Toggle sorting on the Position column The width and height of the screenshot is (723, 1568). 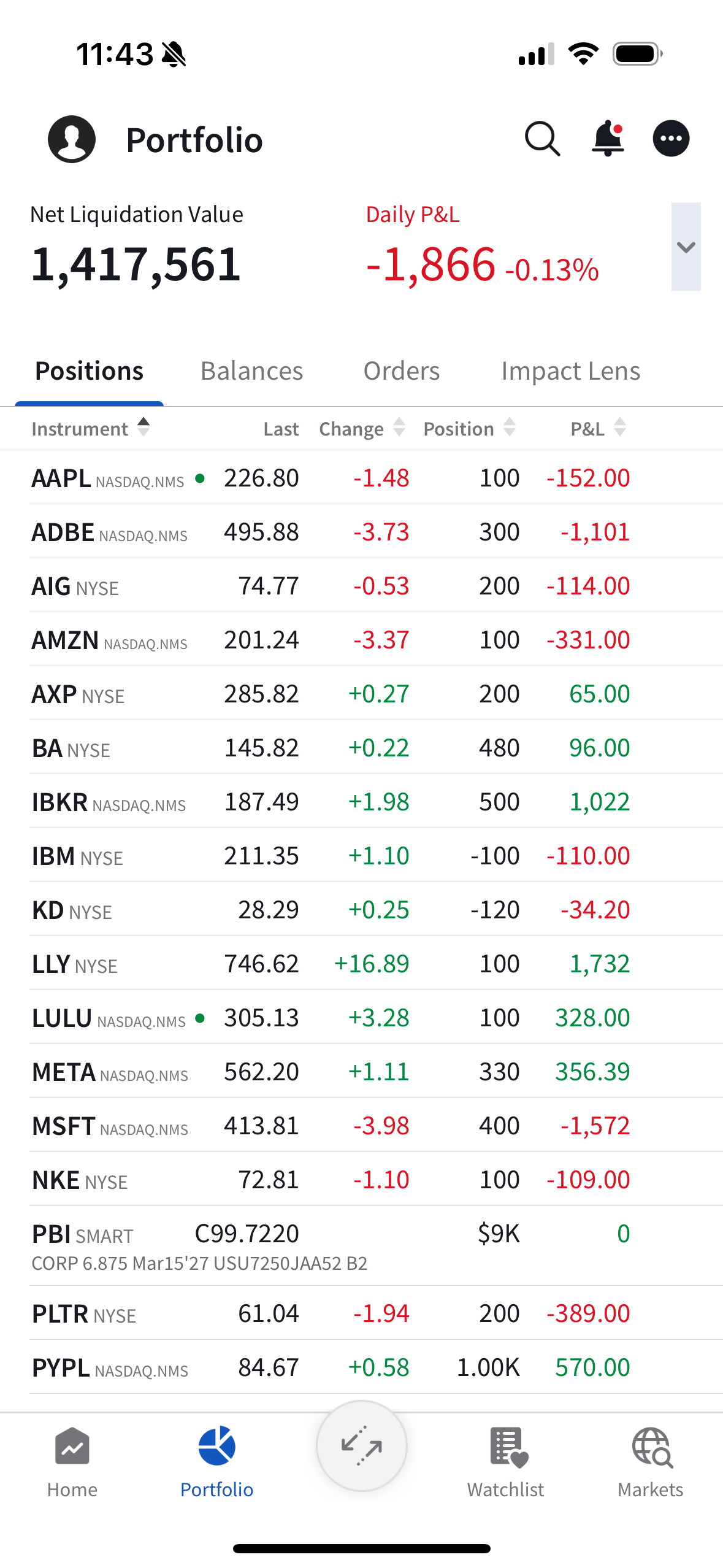click(x=509, y=428)
